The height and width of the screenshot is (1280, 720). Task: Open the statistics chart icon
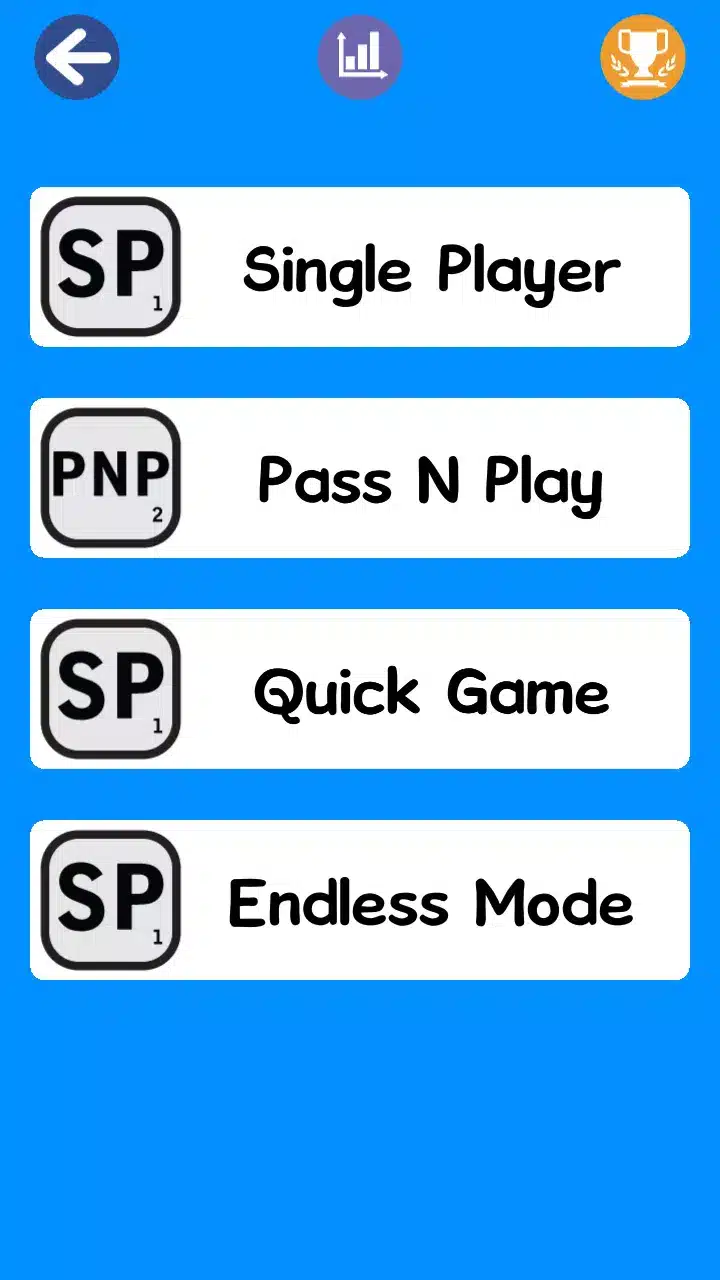360,57
